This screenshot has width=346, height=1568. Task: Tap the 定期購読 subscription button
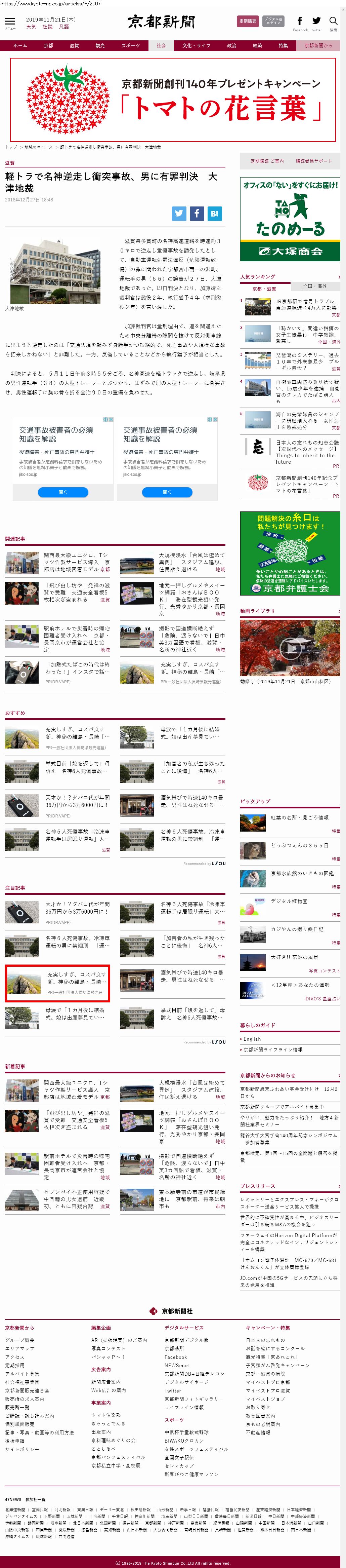[x=248, y=21]
